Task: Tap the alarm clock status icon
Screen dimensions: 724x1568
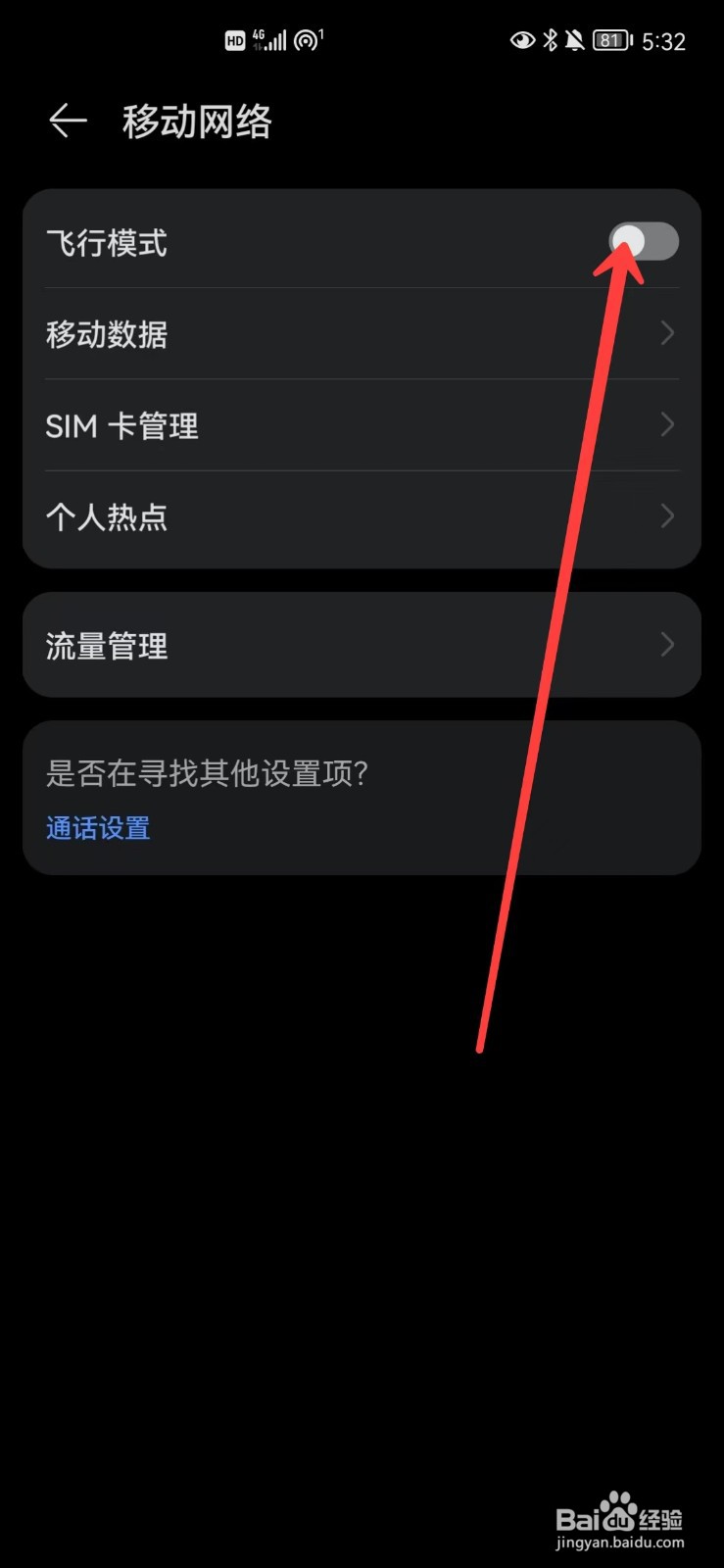Action: [307, 38]
